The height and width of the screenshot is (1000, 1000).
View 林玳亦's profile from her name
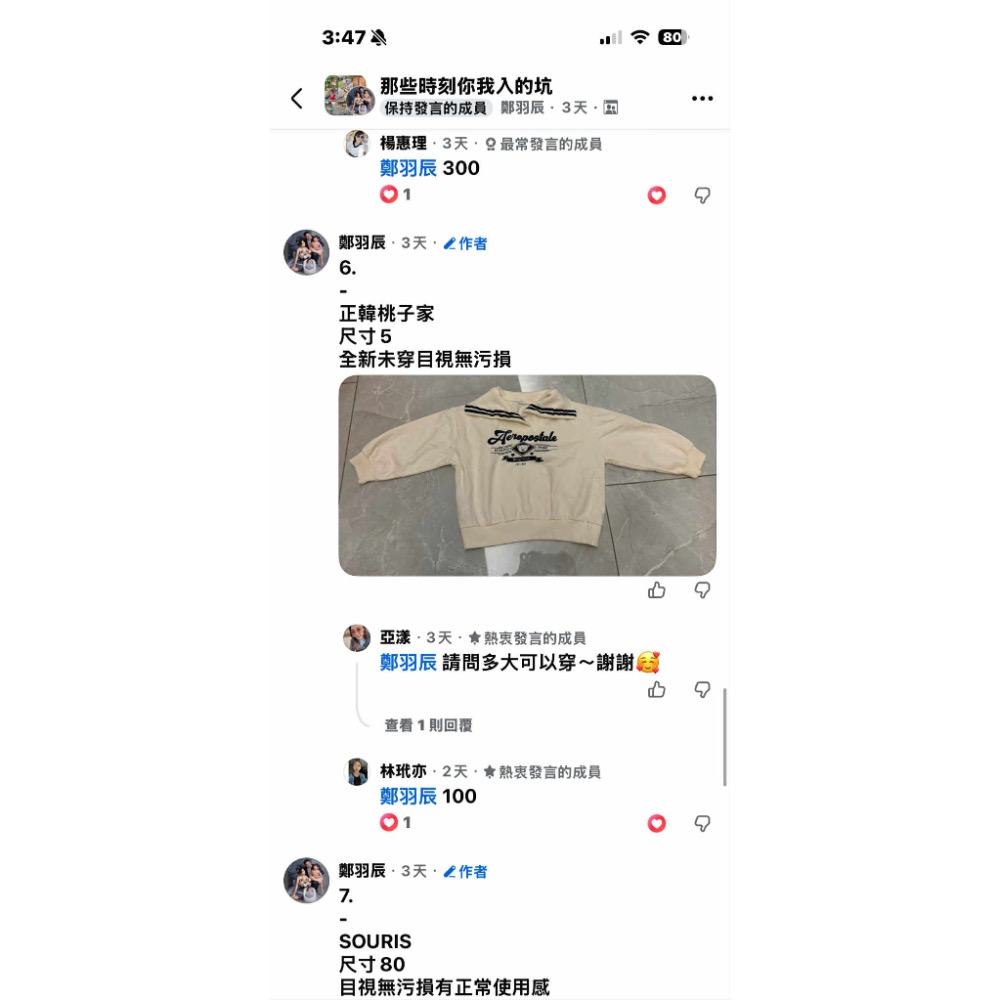coord(403,771)
